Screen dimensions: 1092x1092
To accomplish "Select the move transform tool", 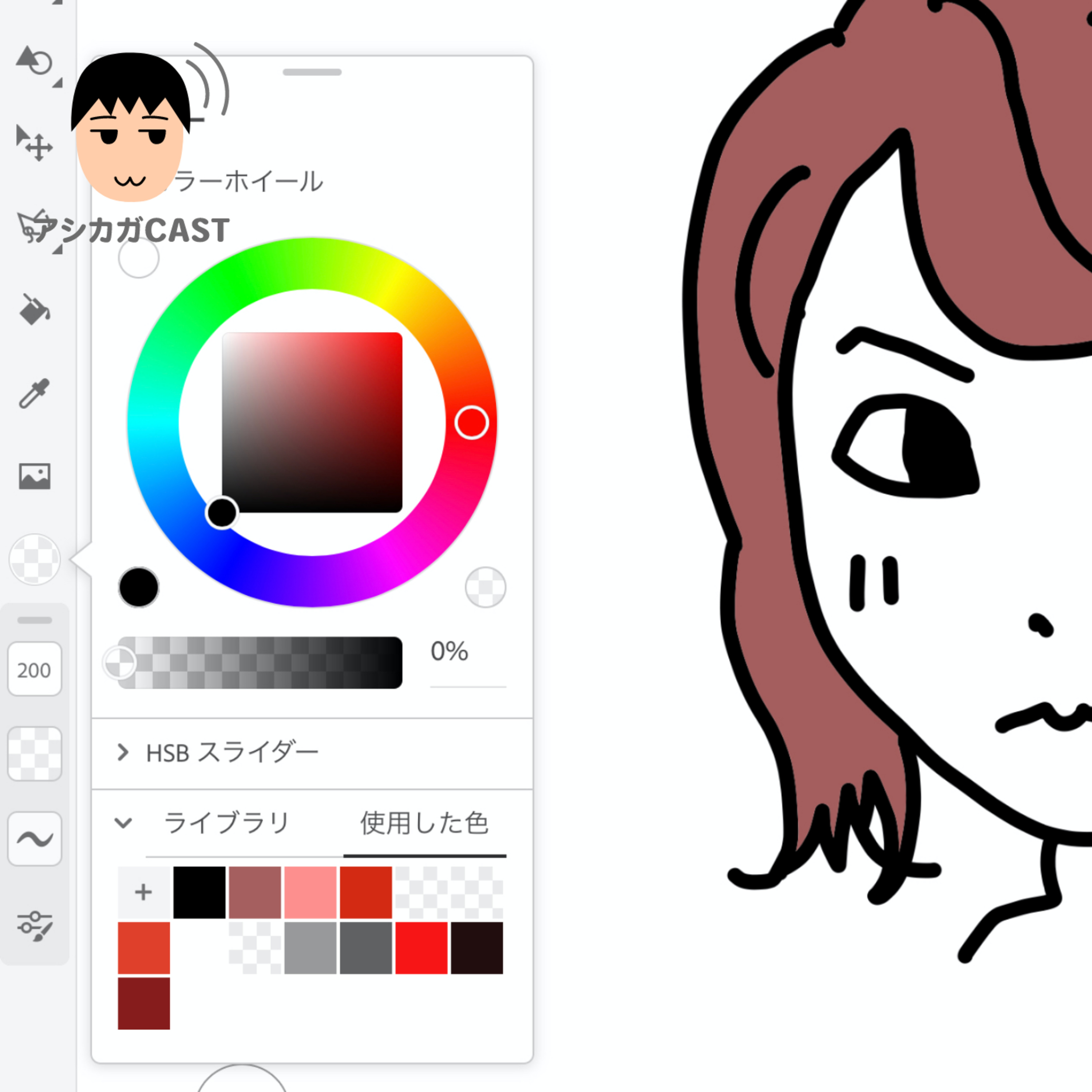I will [35, 143].
